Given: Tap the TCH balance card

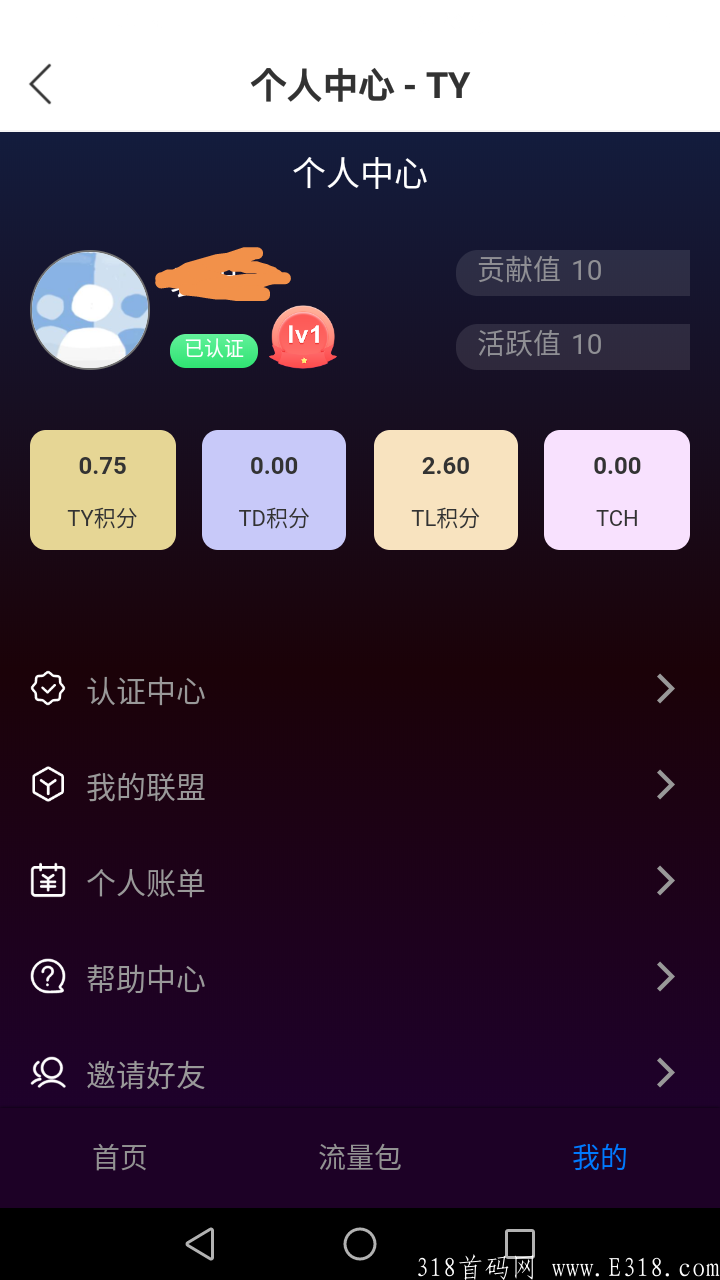Looking at the screenshot, I should click(616, 490).
